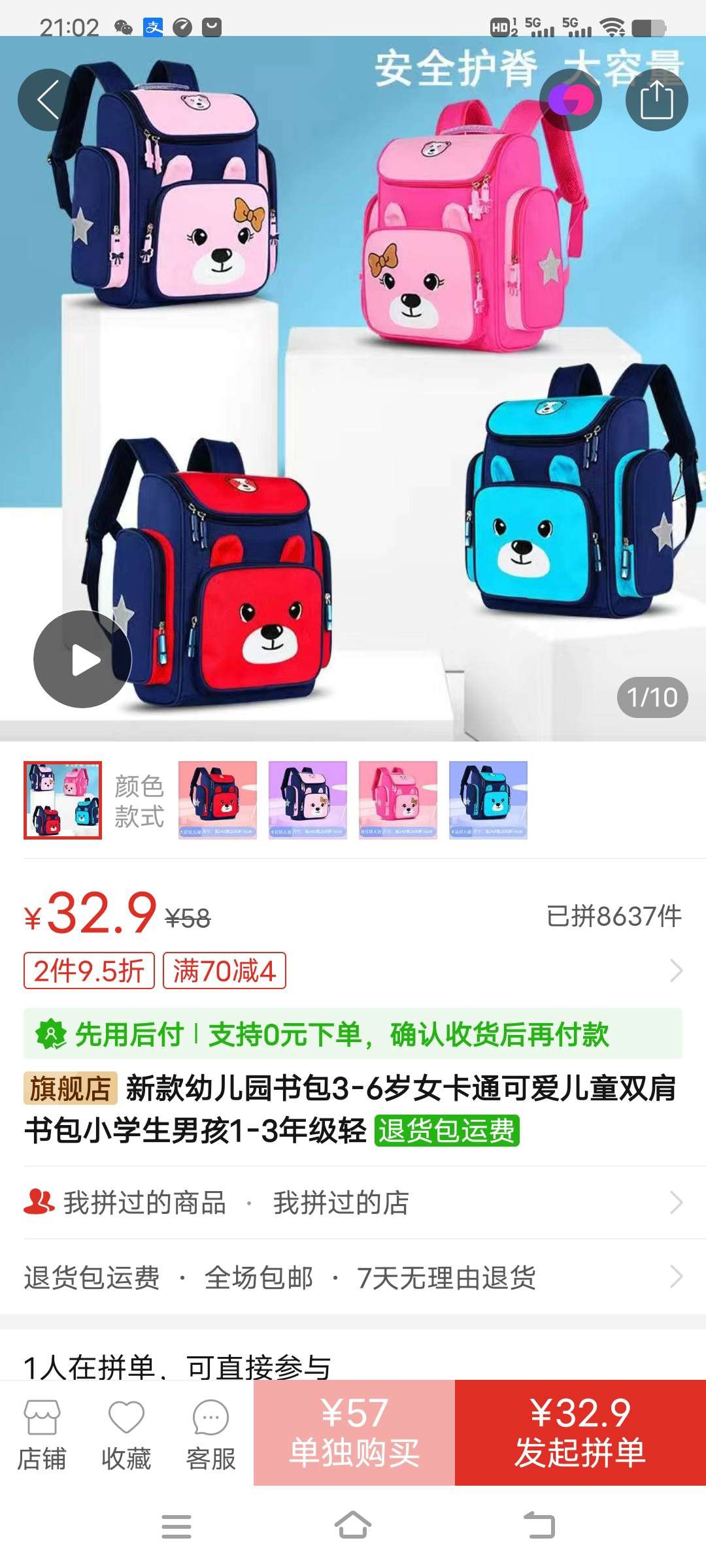Open the 退货包运费 service guarantees row
Viewport: 706px width, 1568px height.
pos(353,1277)
